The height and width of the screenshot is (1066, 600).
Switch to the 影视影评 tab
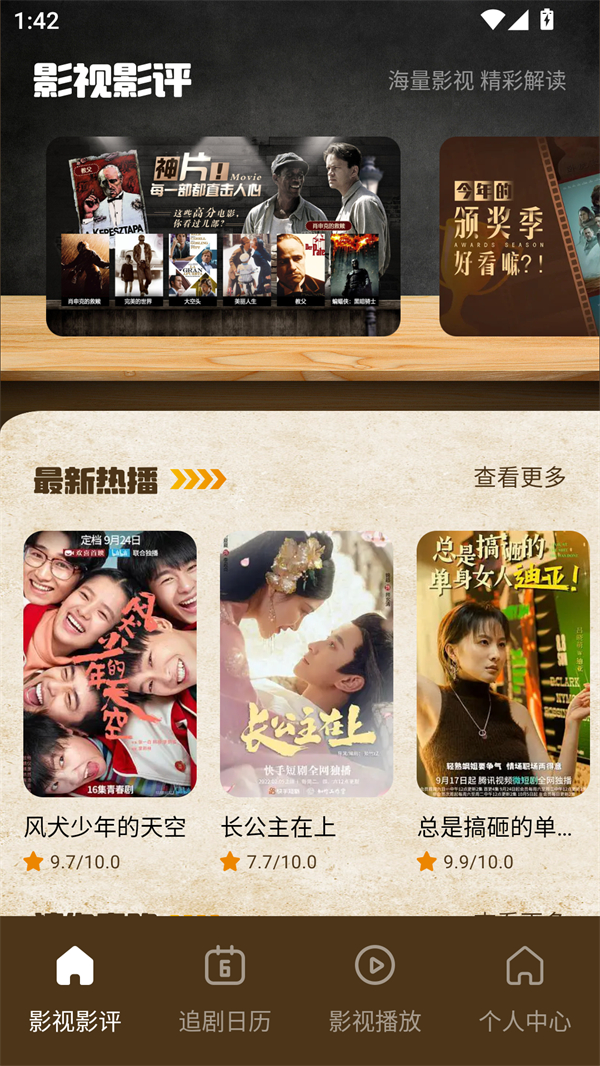[75, 990]
